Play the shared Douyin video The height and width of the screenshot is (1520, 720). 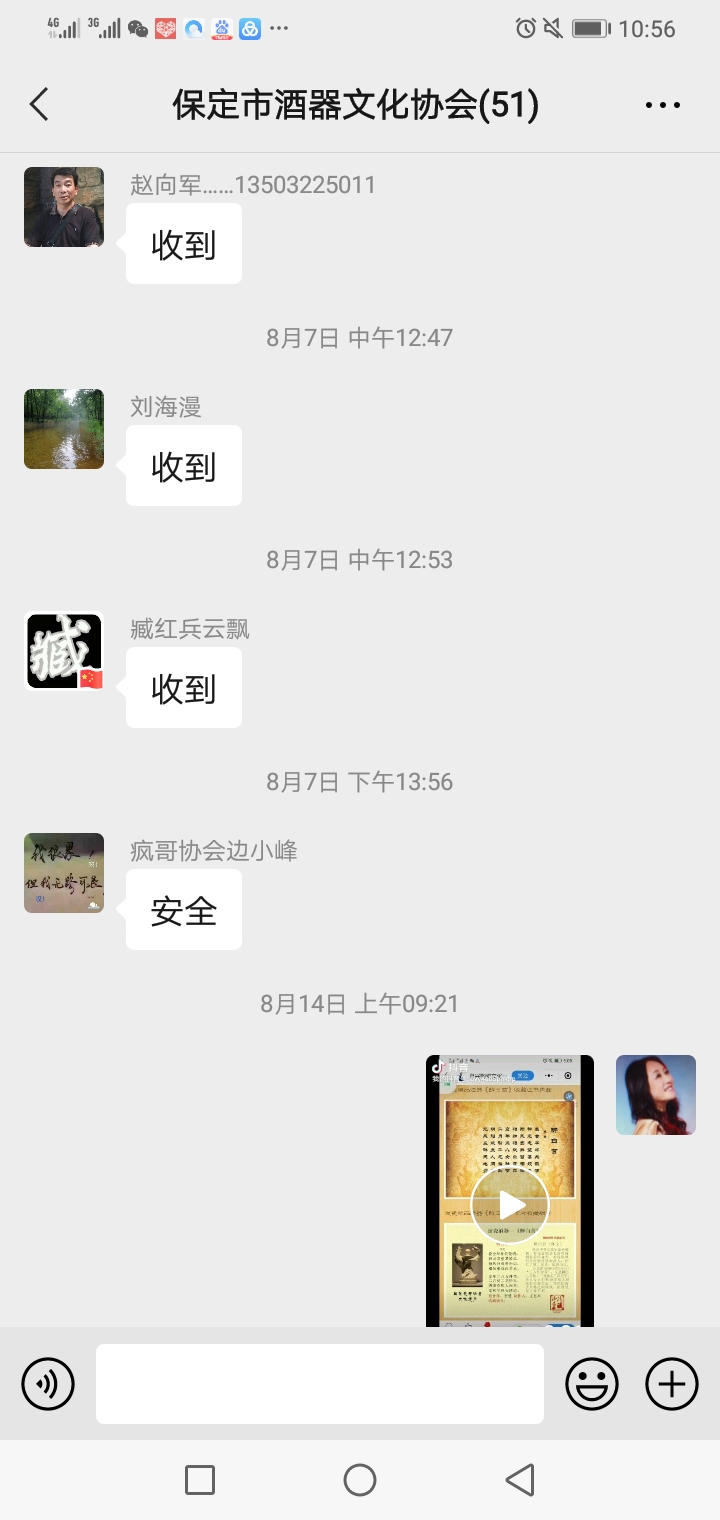pos(510,1204)
